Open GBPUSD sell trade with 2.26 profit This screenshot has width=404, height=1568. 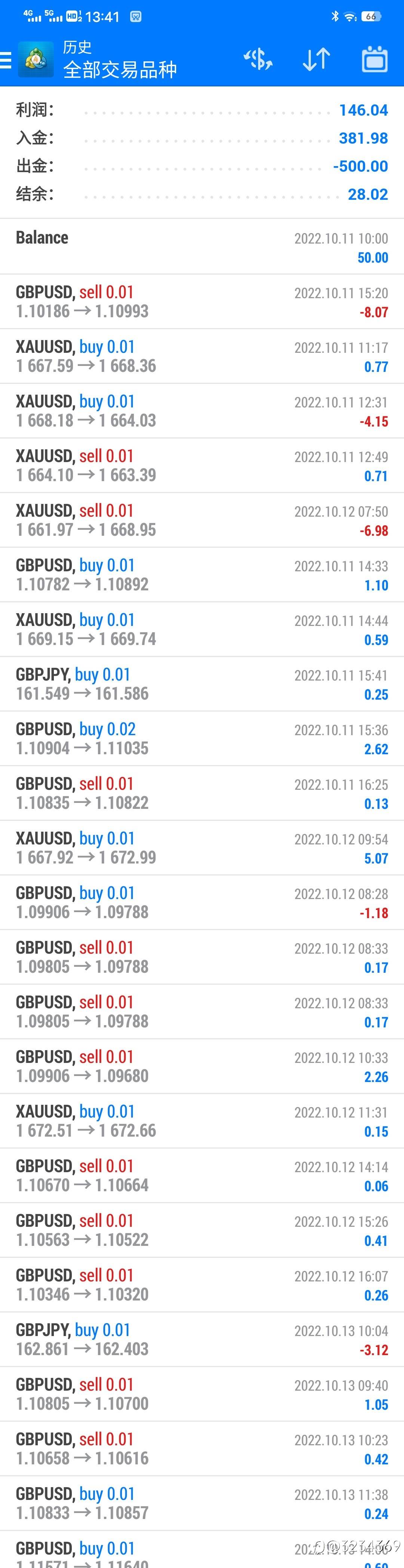pos(202,1066)
